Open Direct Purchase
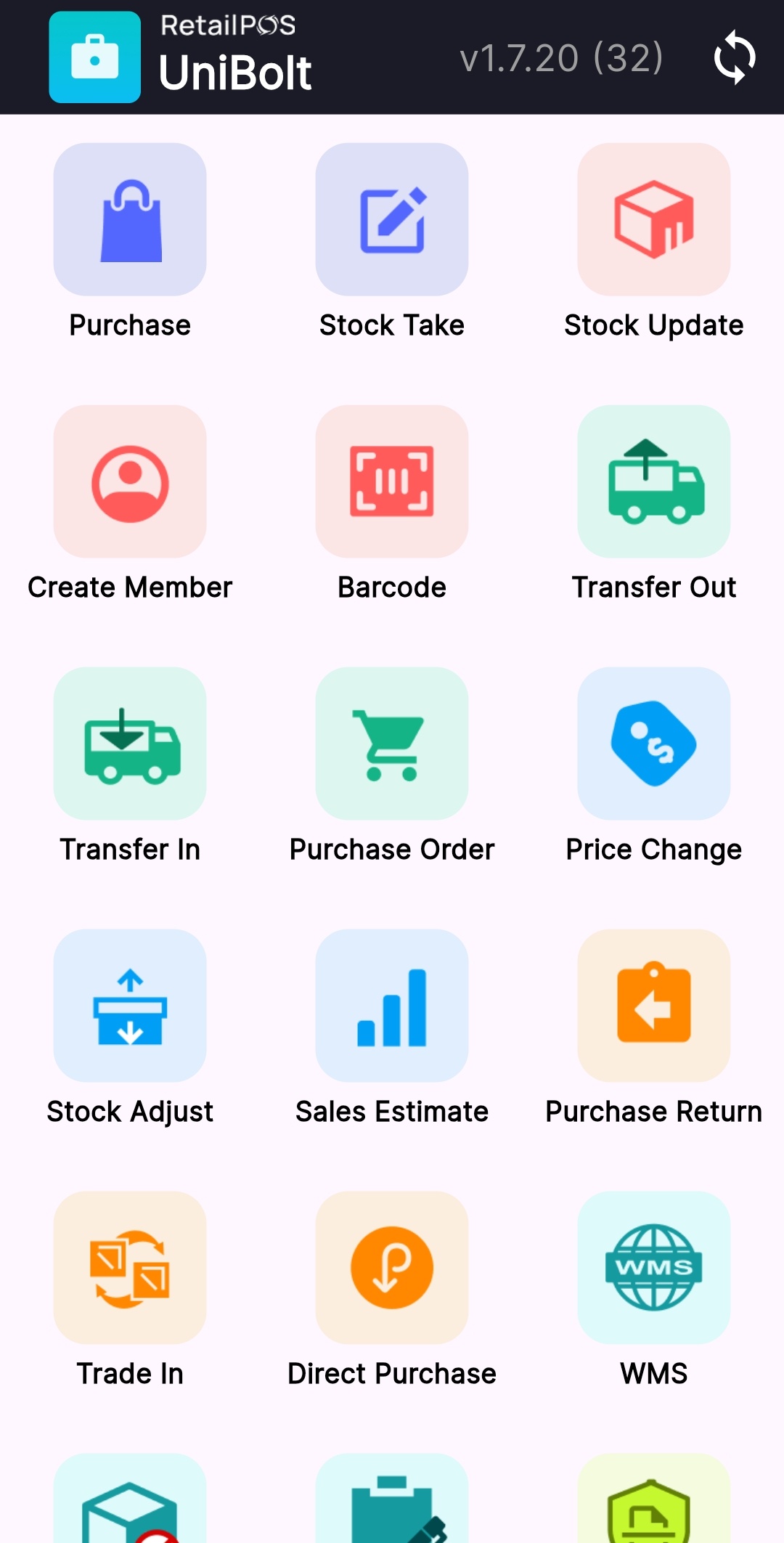 point(392,1268)
